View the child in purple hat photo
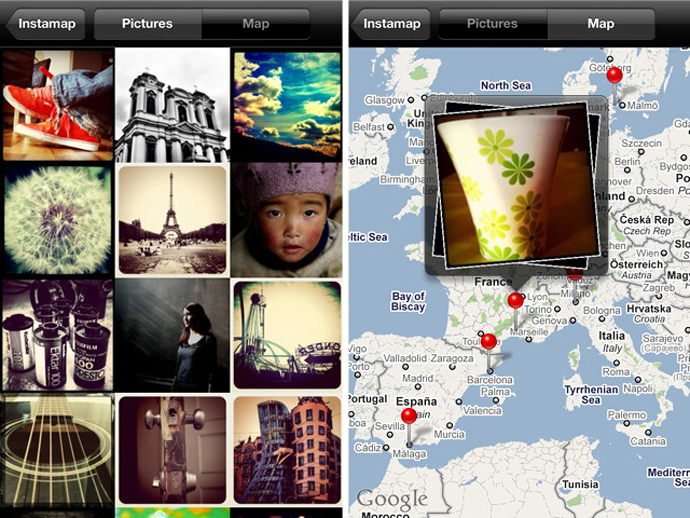The width and height of the screenshot is (690, 518). [x=287, y=220]
